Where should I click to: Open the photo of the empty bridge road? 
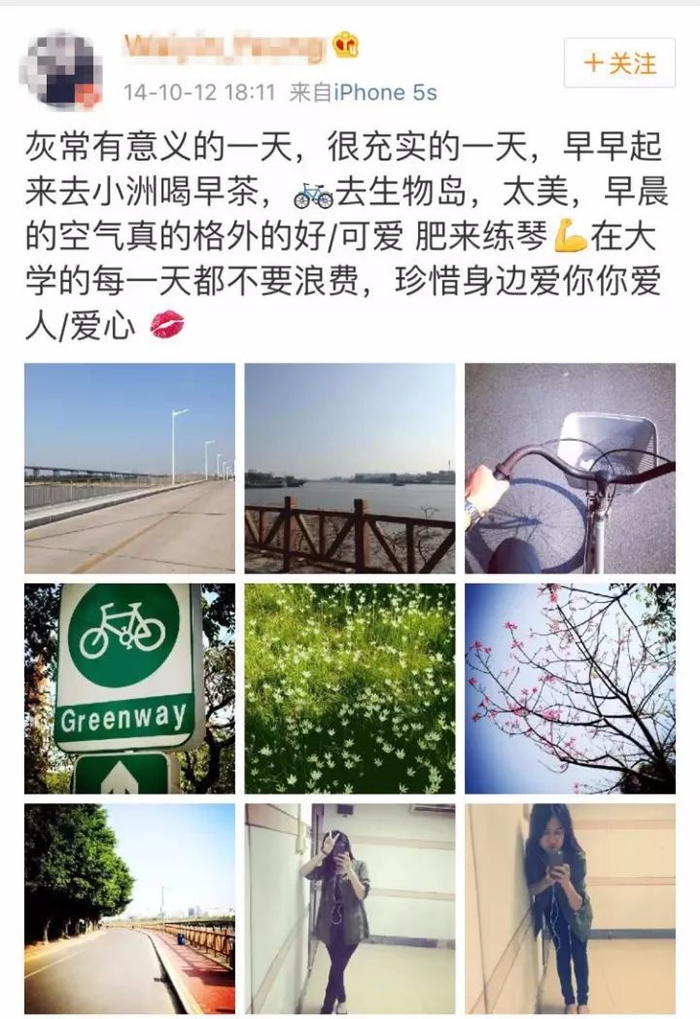point(130,468)
